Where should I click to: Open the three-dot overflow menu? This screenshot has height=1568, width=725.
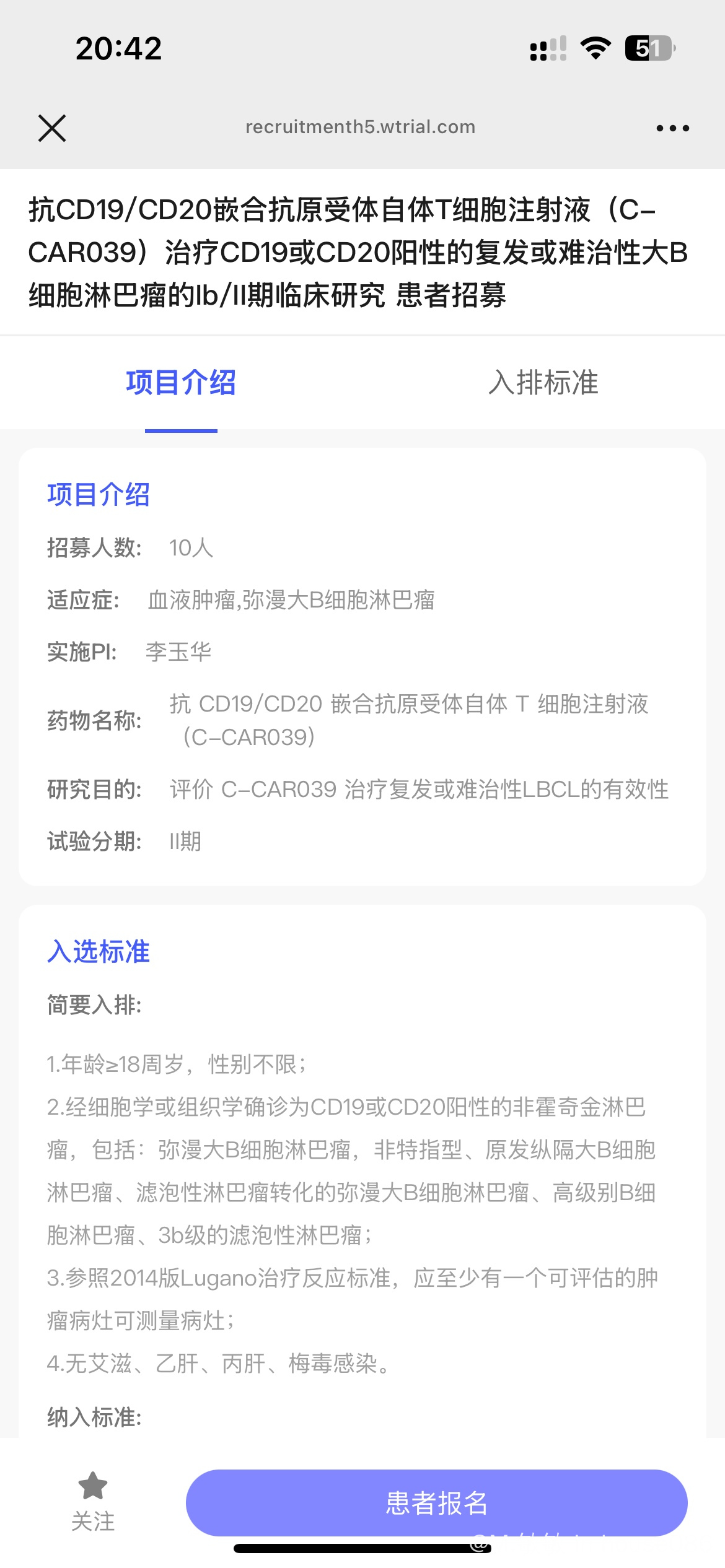click(x=672, y=128)
